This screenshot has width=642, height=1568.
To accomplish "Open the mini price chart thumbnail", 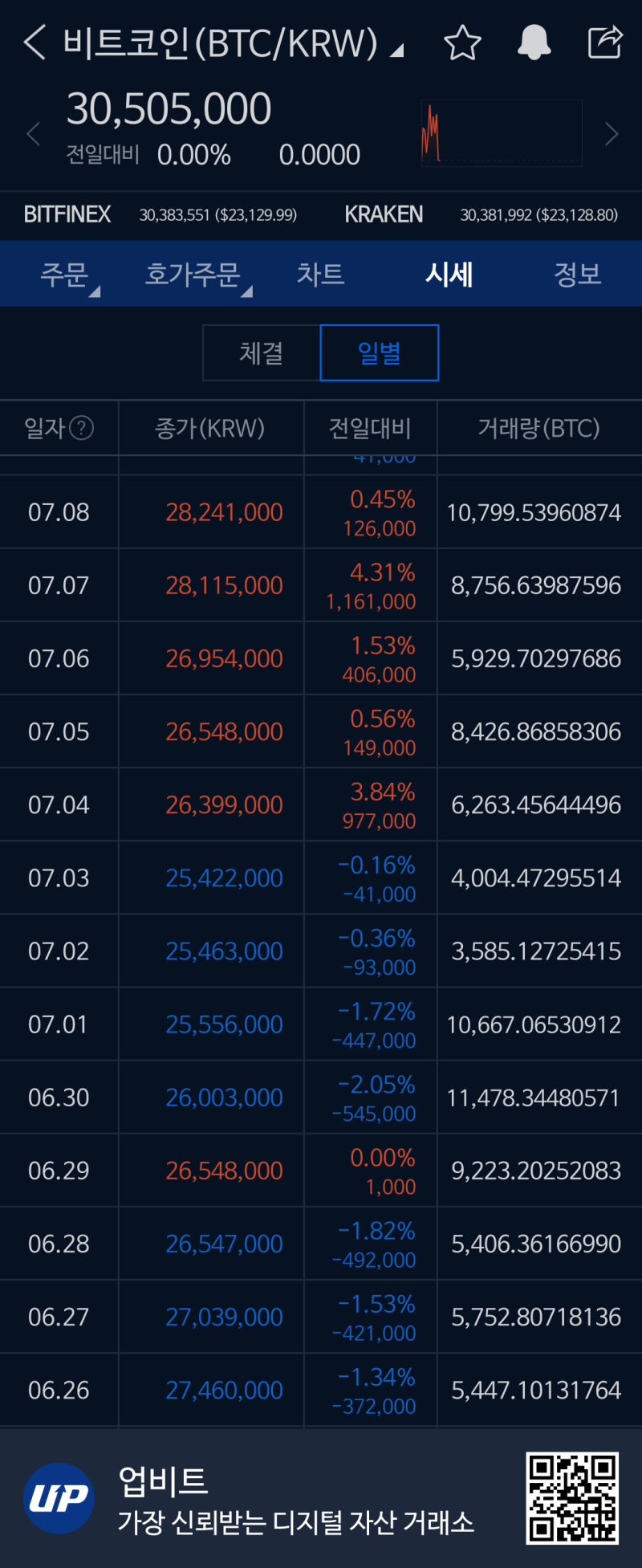I will point(502,133).
